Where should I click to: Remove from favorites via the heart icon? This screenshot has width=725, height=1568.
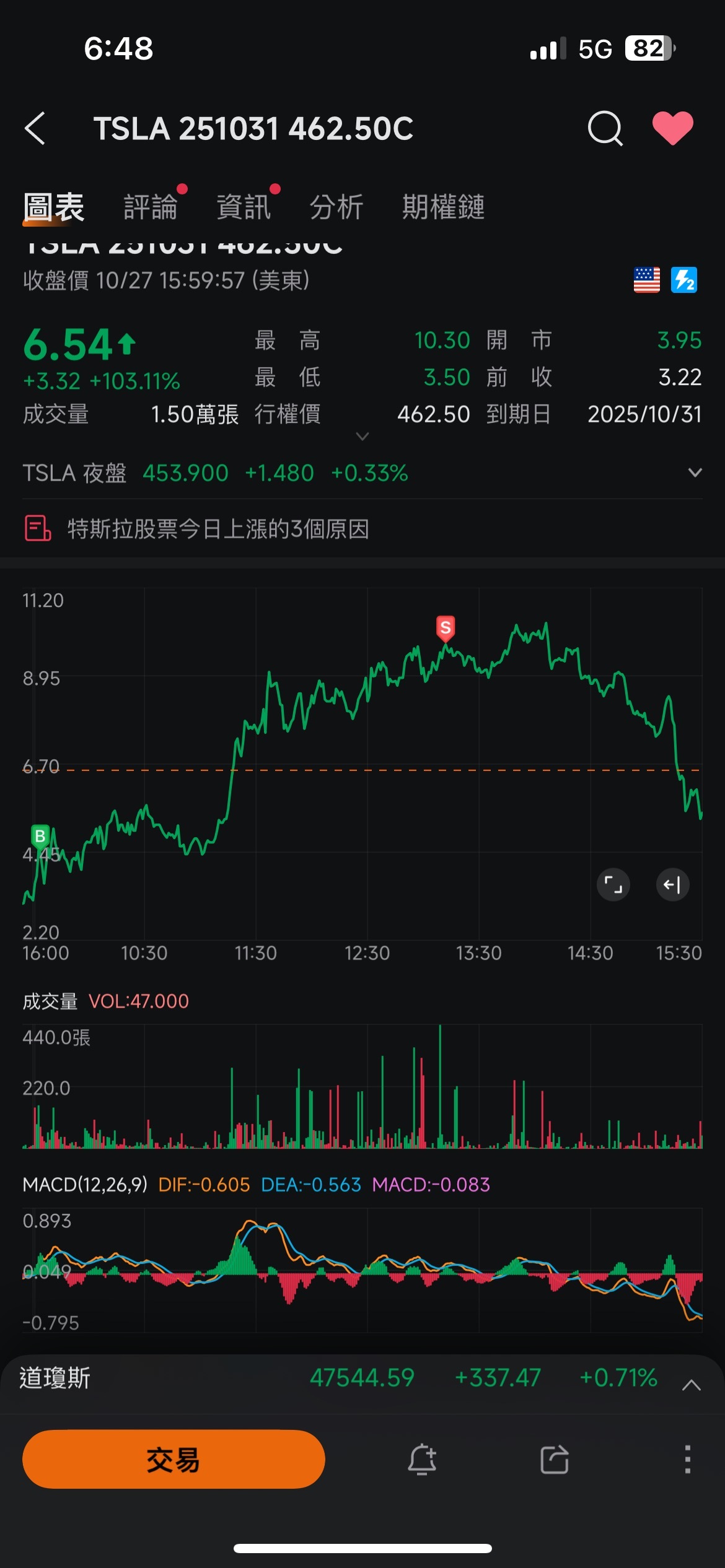point(673,128)
